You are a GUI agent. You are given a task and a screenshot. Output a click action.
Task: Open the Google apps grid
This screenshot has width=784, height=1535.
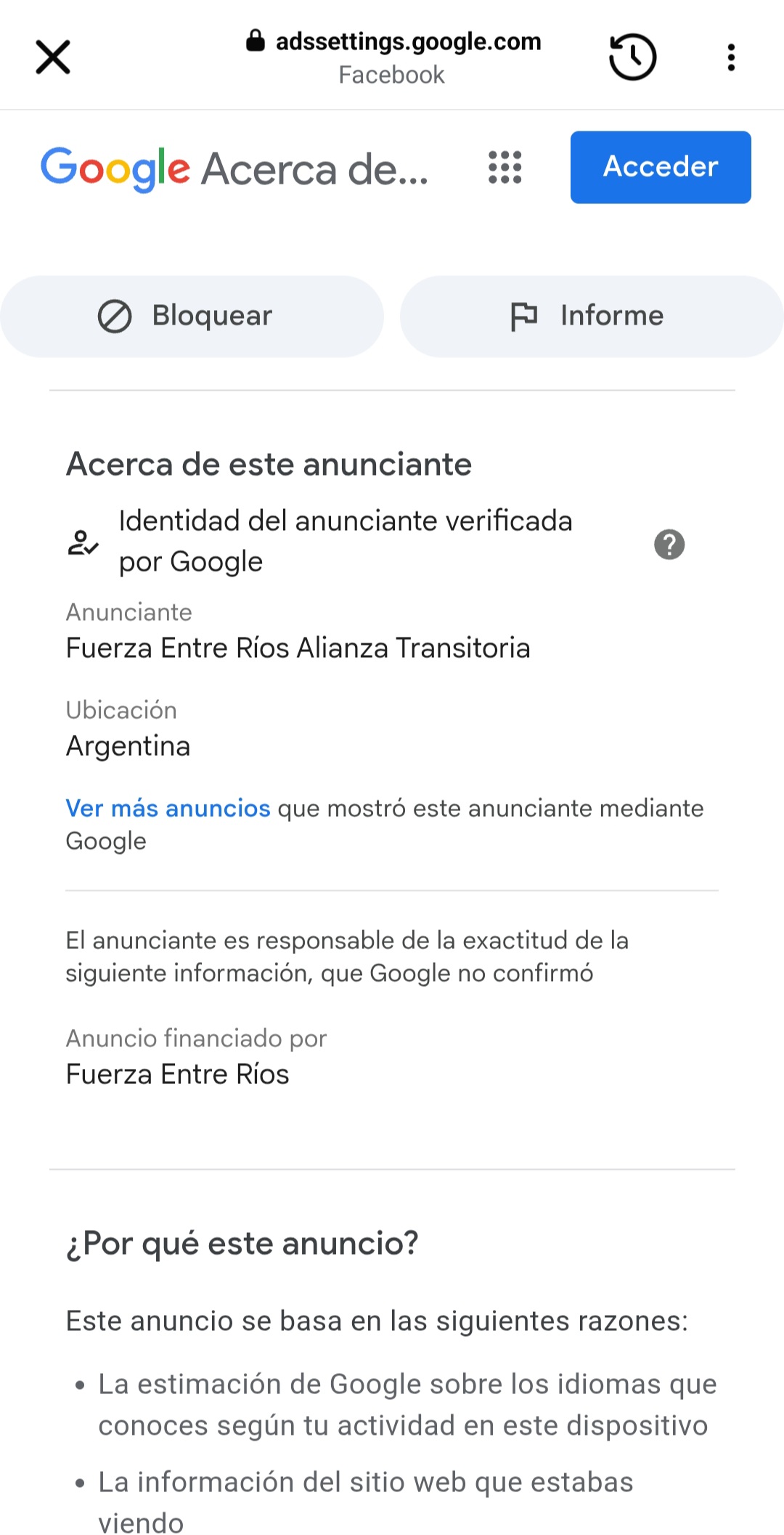point(505,168)
